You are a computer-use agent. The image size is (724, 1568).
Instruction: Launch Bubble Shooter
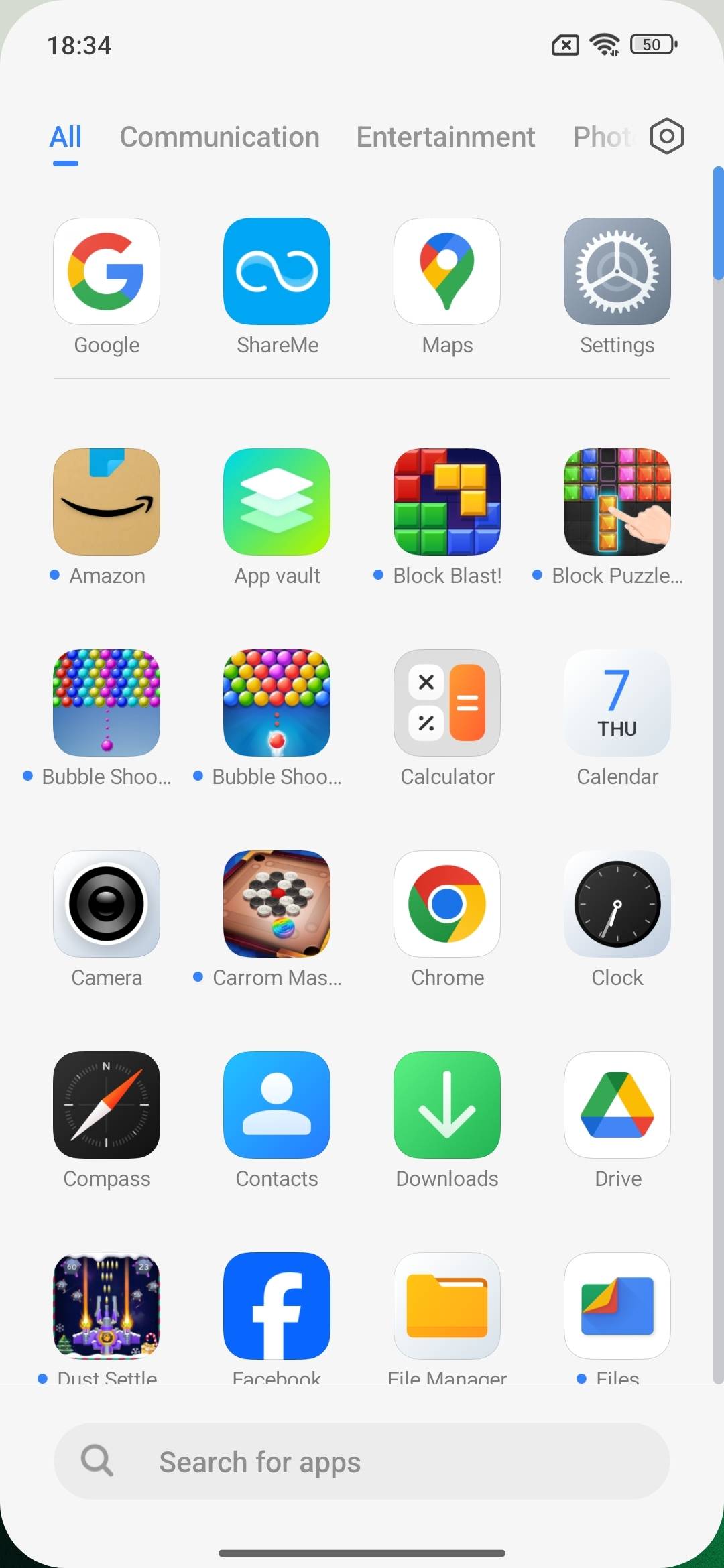[x=106, y=702]
